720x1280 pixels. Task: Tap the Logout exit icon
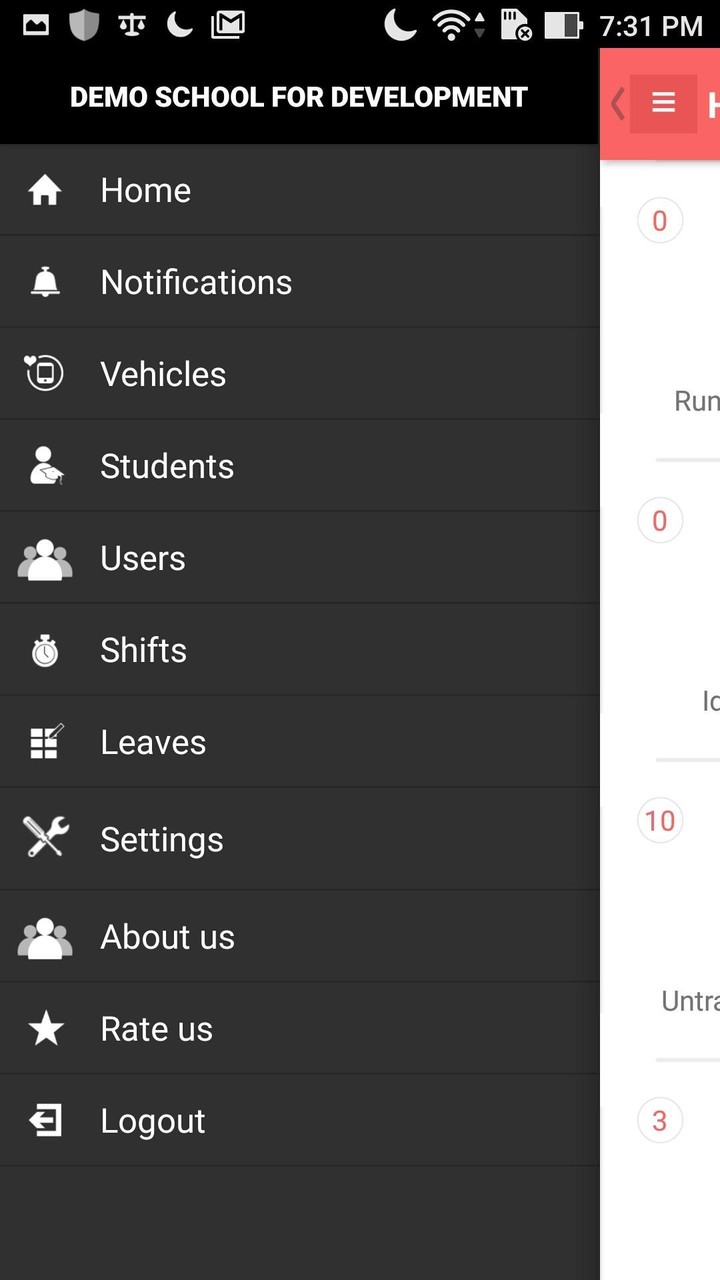45,1120
